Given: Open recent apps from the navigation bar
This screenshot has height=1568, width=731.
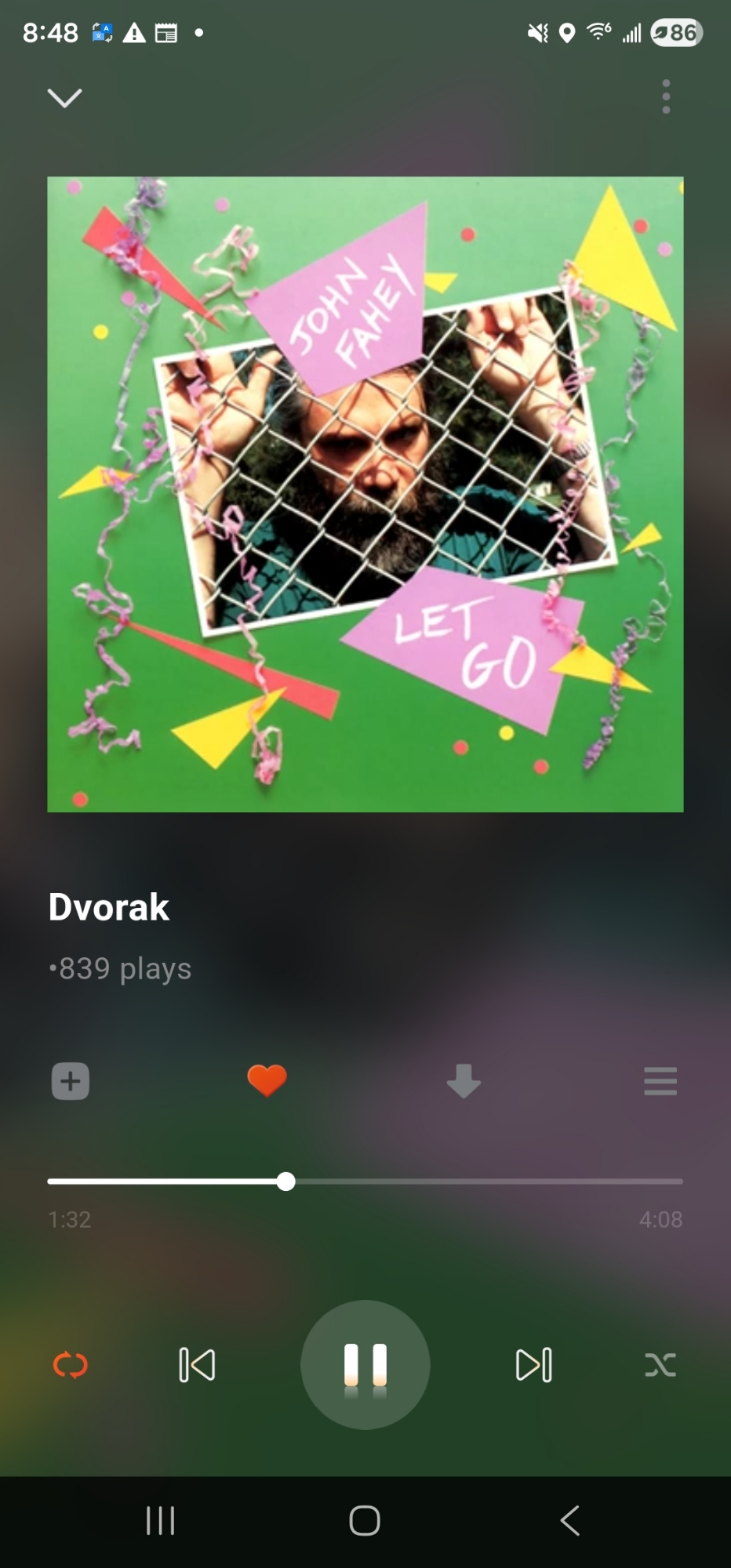Looking at the screenshot, I should [x=161, y=1521].
